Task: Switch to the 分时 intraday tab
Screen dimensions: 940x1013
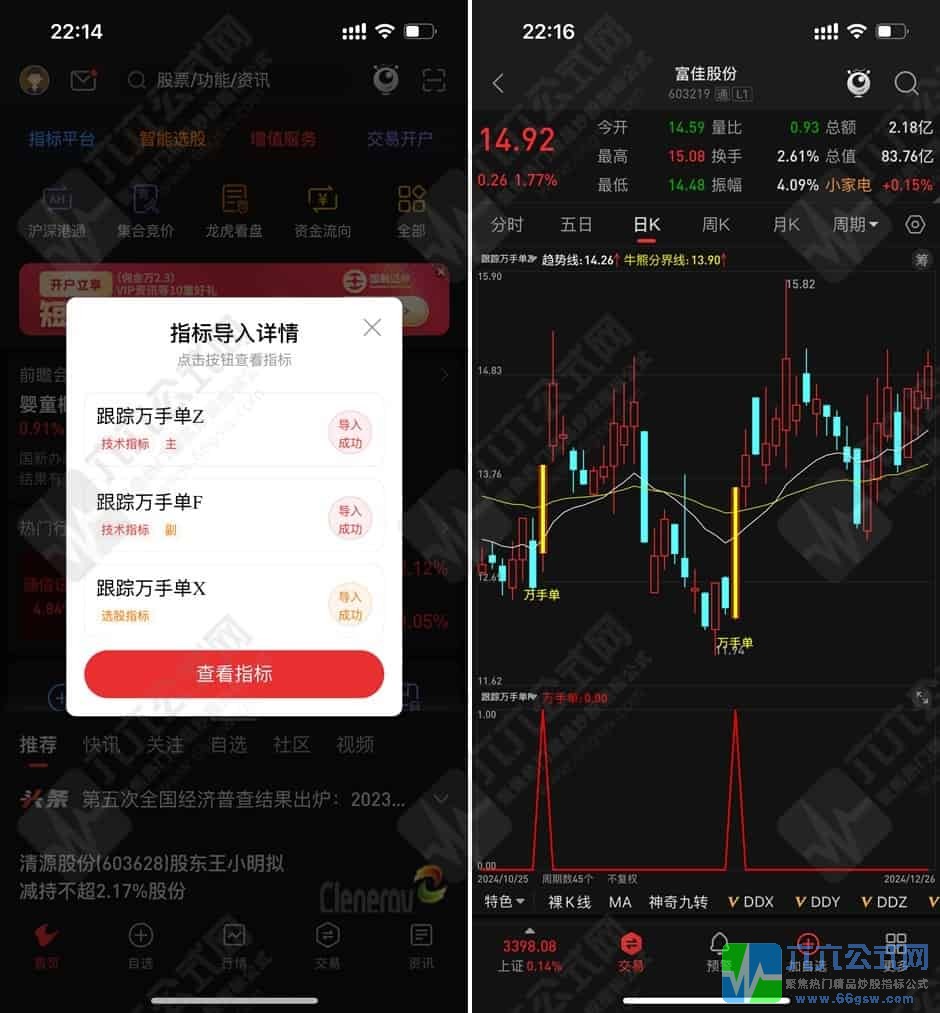Action: coord(505,225)
